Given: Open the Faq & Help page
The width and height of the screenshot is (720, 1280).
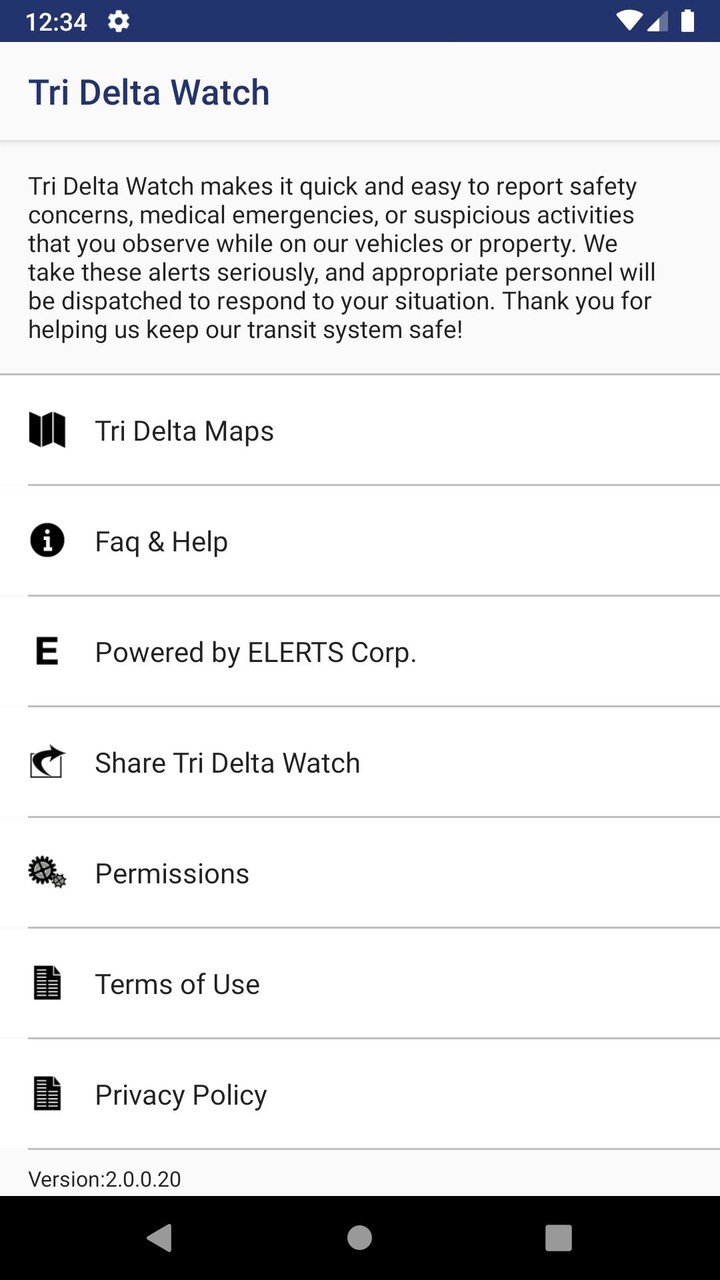Looking at the screenshot, I should click(161, 541).
